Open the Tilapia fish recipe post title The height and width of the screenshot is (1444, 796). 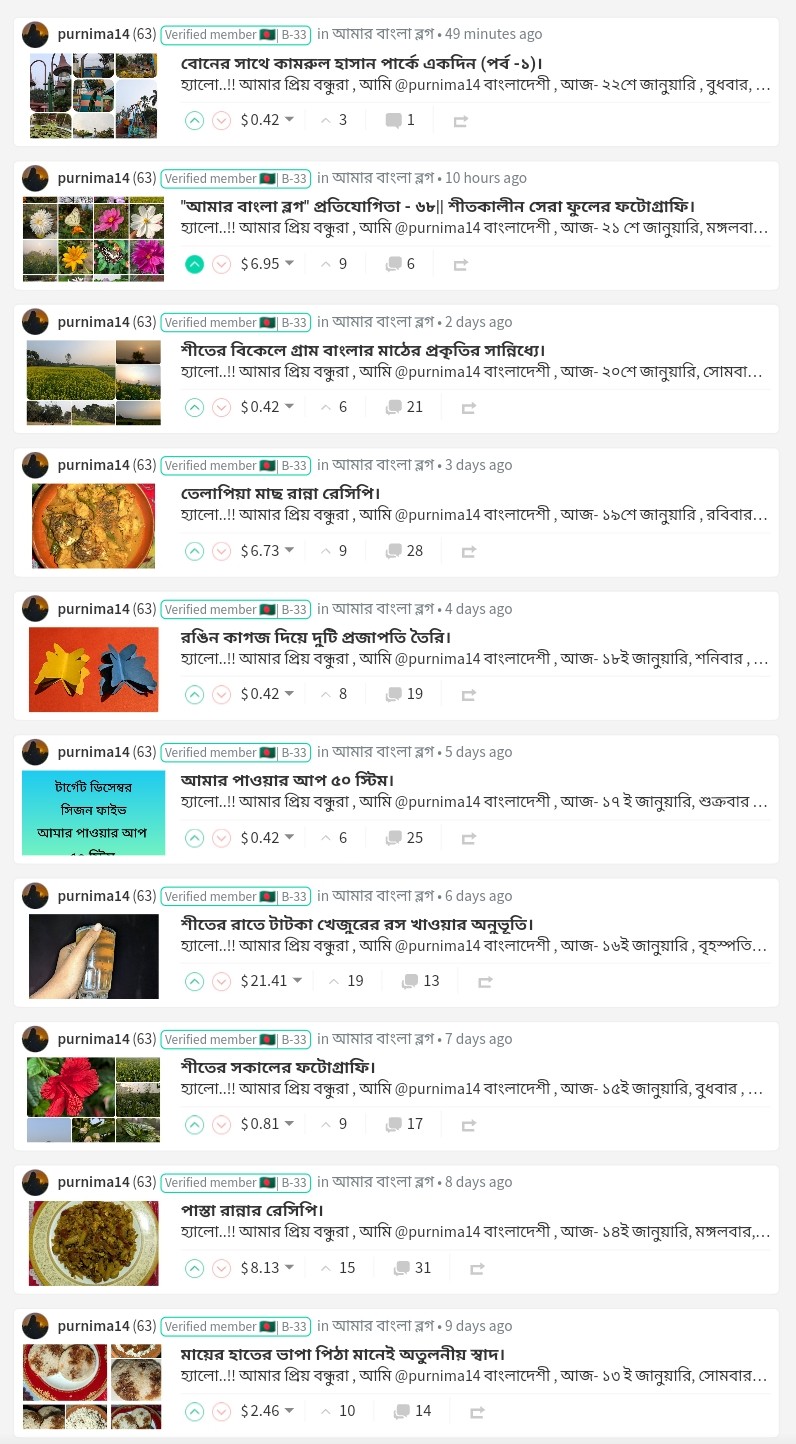[281, 493]
